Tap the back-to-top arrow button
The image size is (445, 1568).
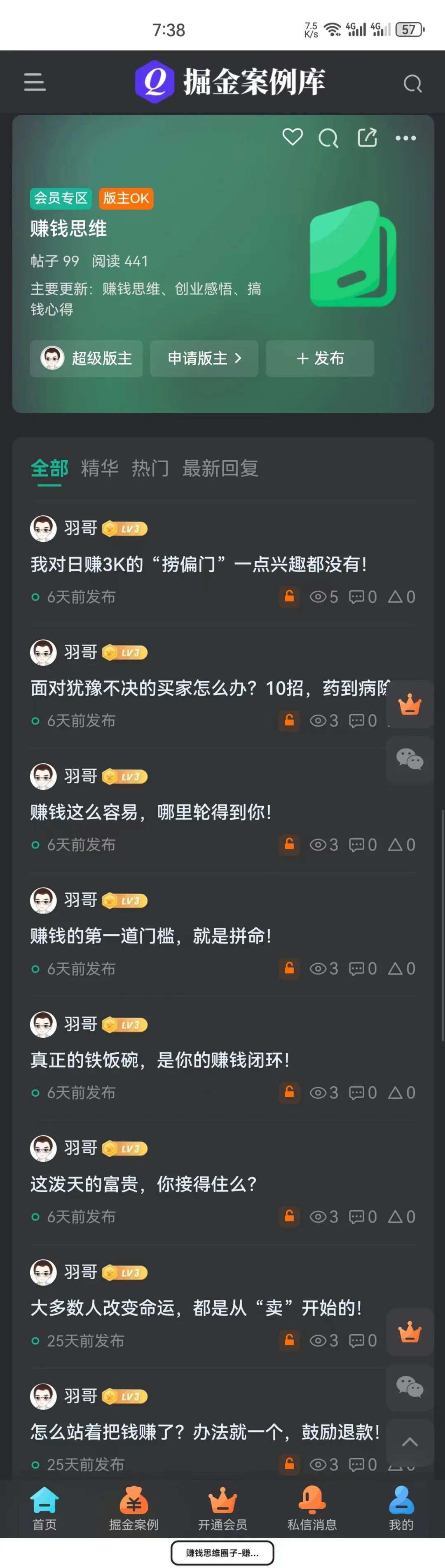pos(410,1442)
